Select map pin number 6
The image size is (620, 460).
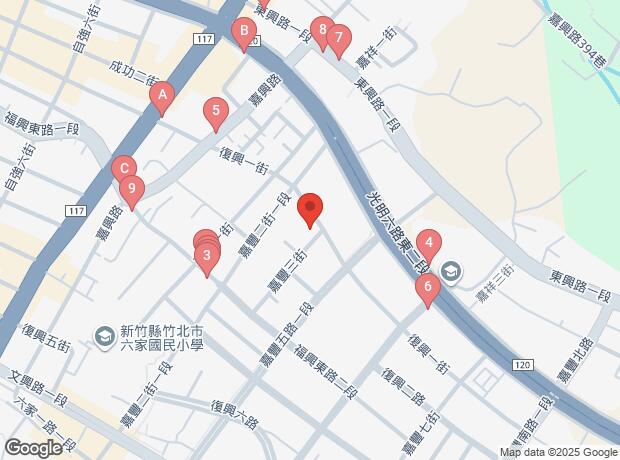pos(427,289)
